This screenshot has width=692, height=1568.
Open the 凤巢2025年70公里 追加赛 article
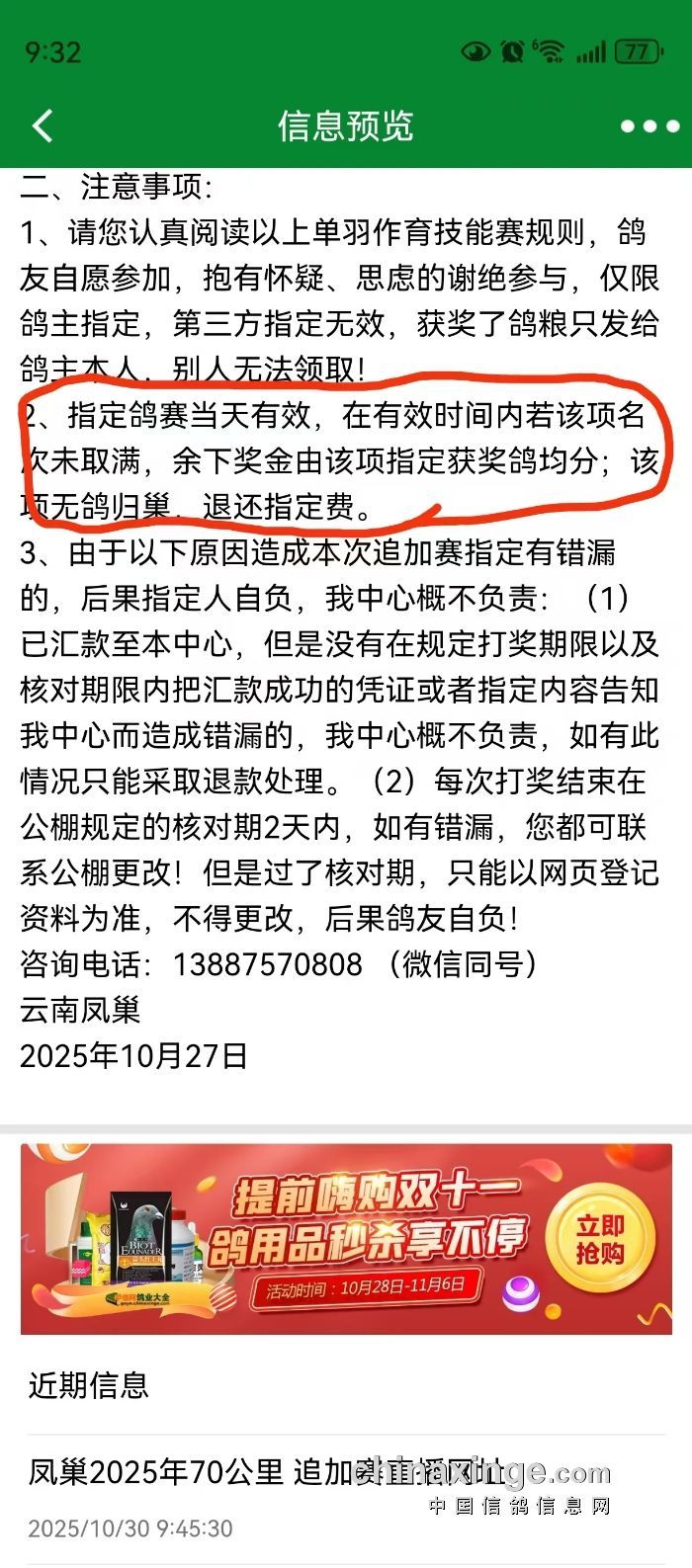[x=267, y=1472]
